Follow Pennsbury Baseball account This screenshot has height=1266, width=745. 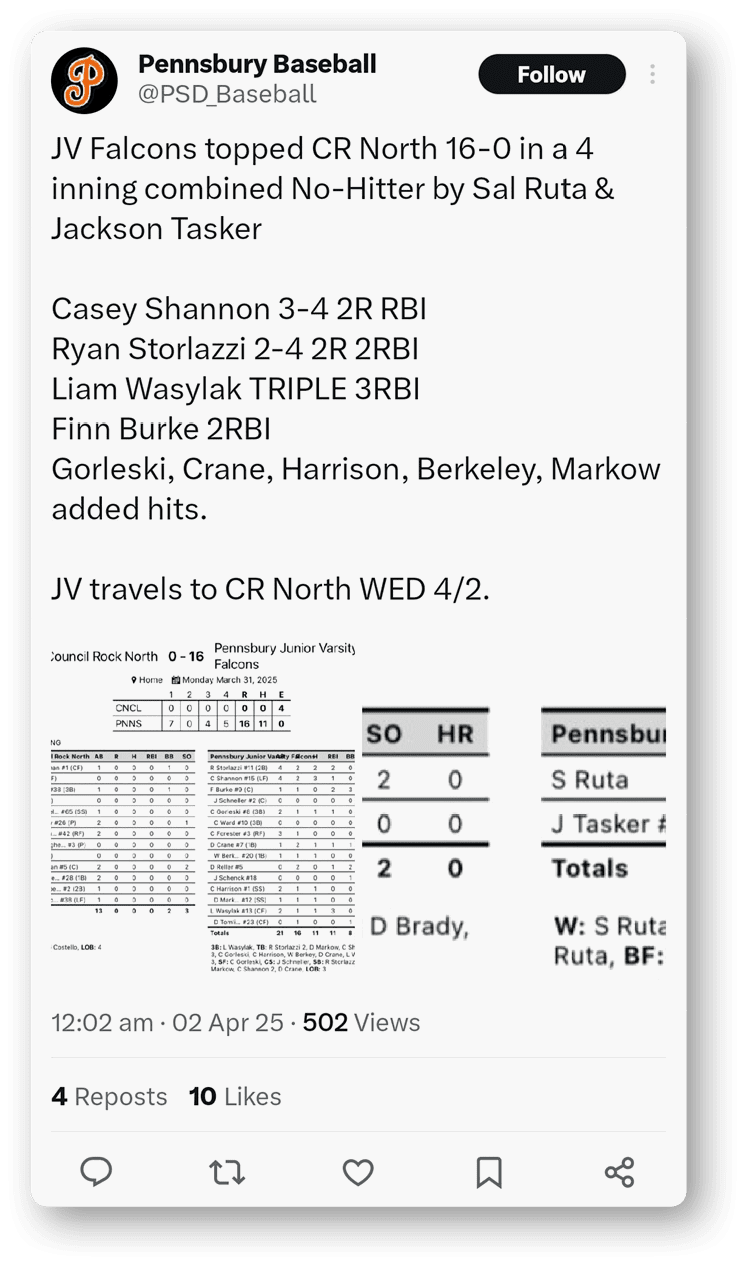coord(551,75)
